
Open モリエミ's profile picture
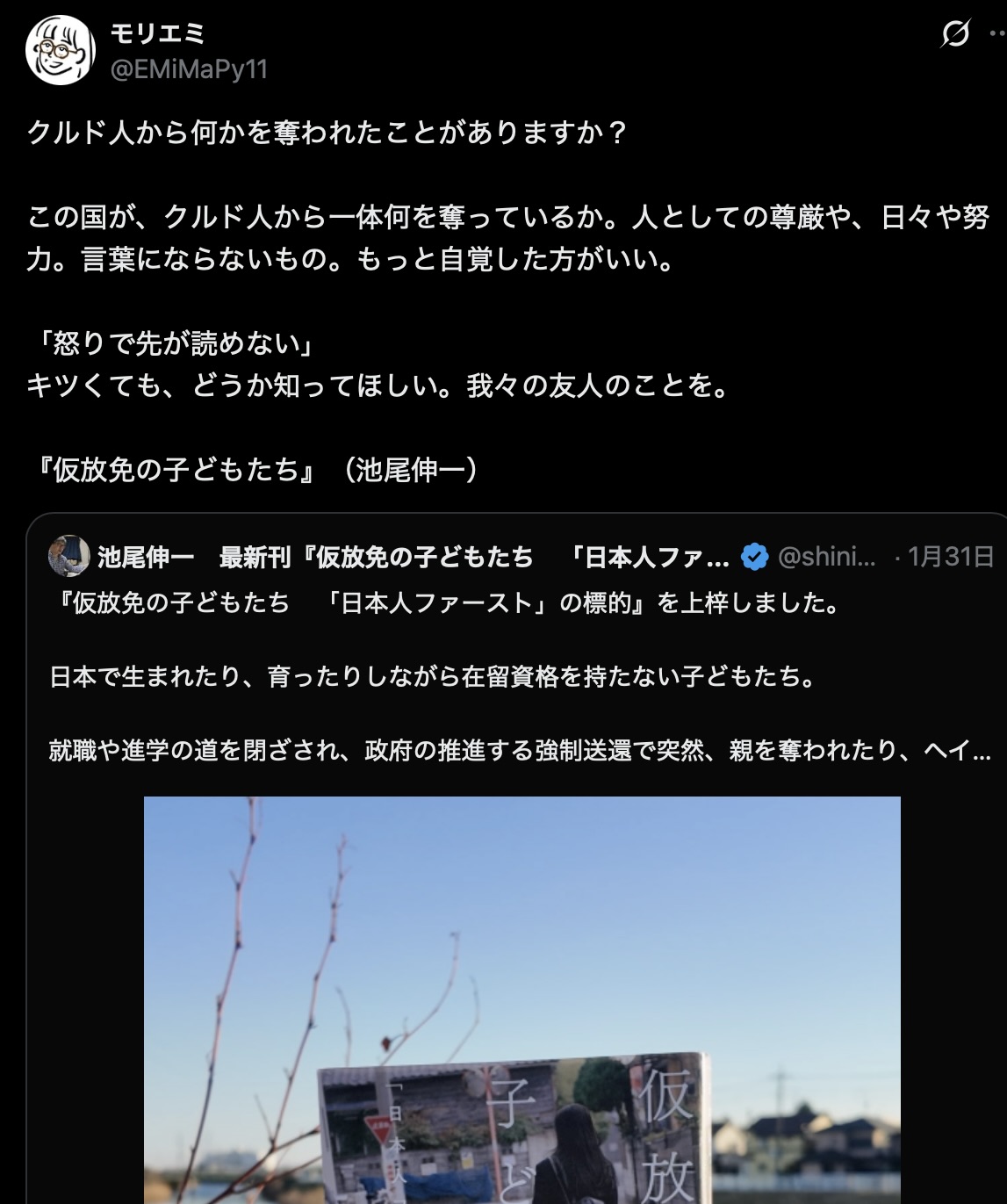(60, 50)
